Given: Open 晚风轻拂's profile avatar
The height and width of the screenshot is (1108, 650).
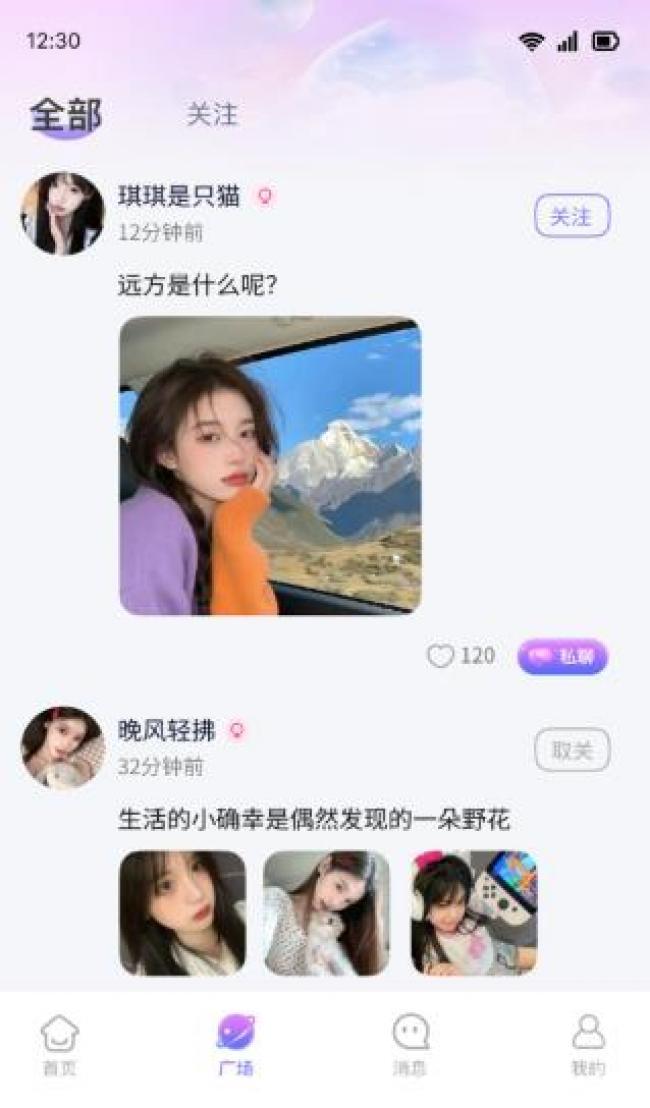Looking at the screenshot, I should pyautogui.click(x=62, y=748).
